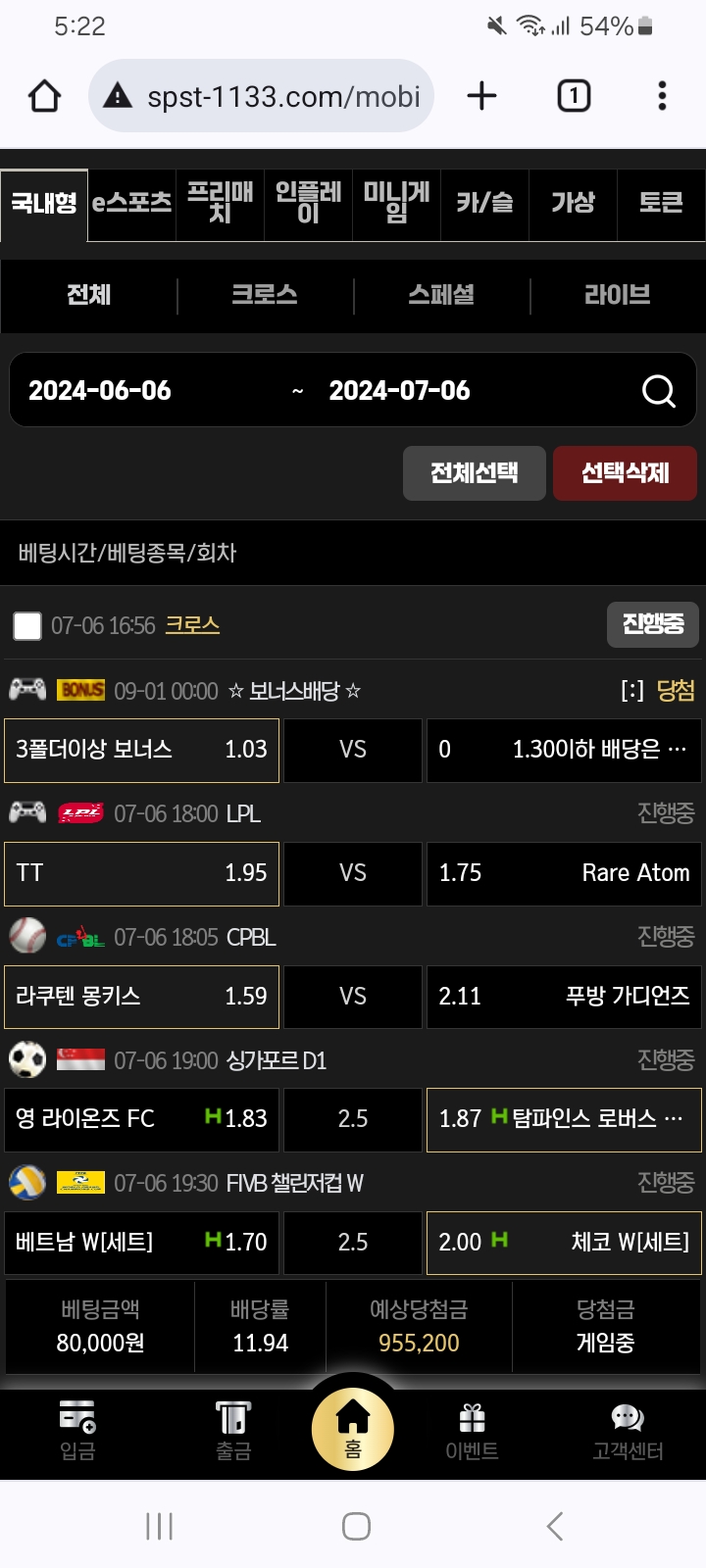Tap the system back button

(x=555, y=1526)
